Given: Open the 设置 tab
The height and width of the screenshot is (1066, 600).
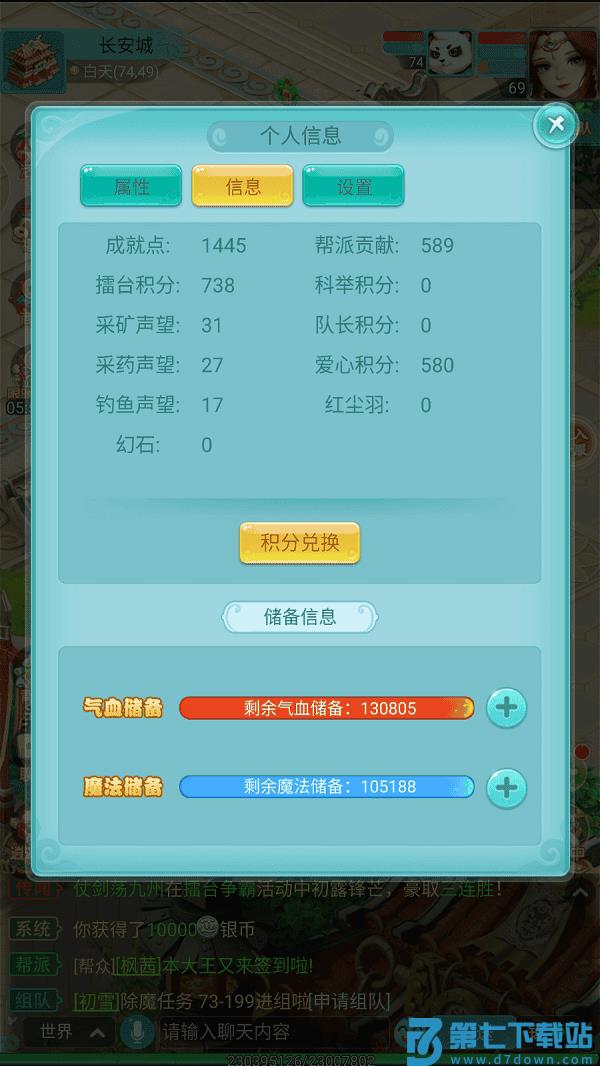Looking at the screenshot, I should 354,187.
